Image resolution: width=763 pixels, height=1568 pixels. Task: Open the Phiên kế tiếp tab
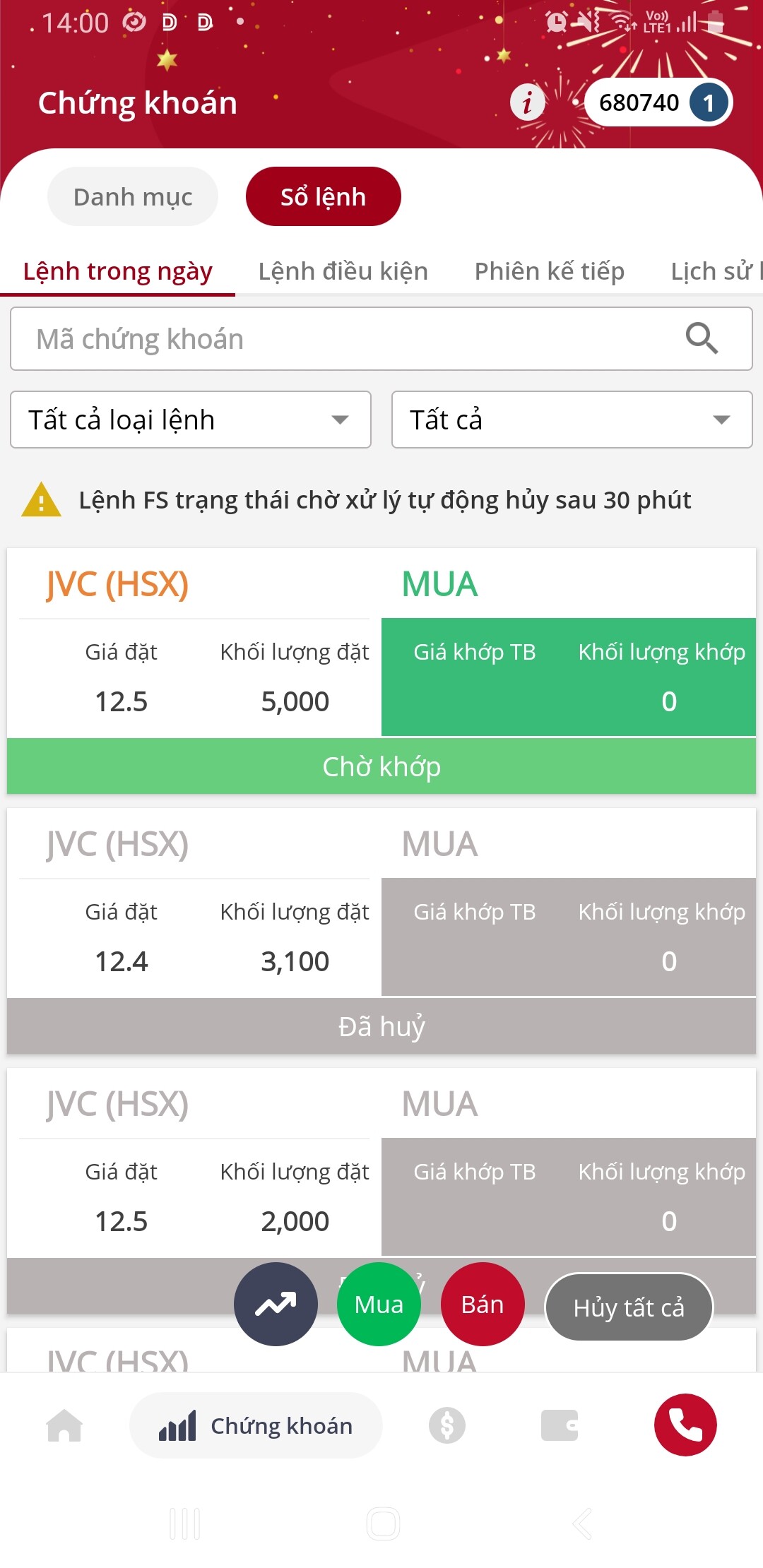coord(549,271)
